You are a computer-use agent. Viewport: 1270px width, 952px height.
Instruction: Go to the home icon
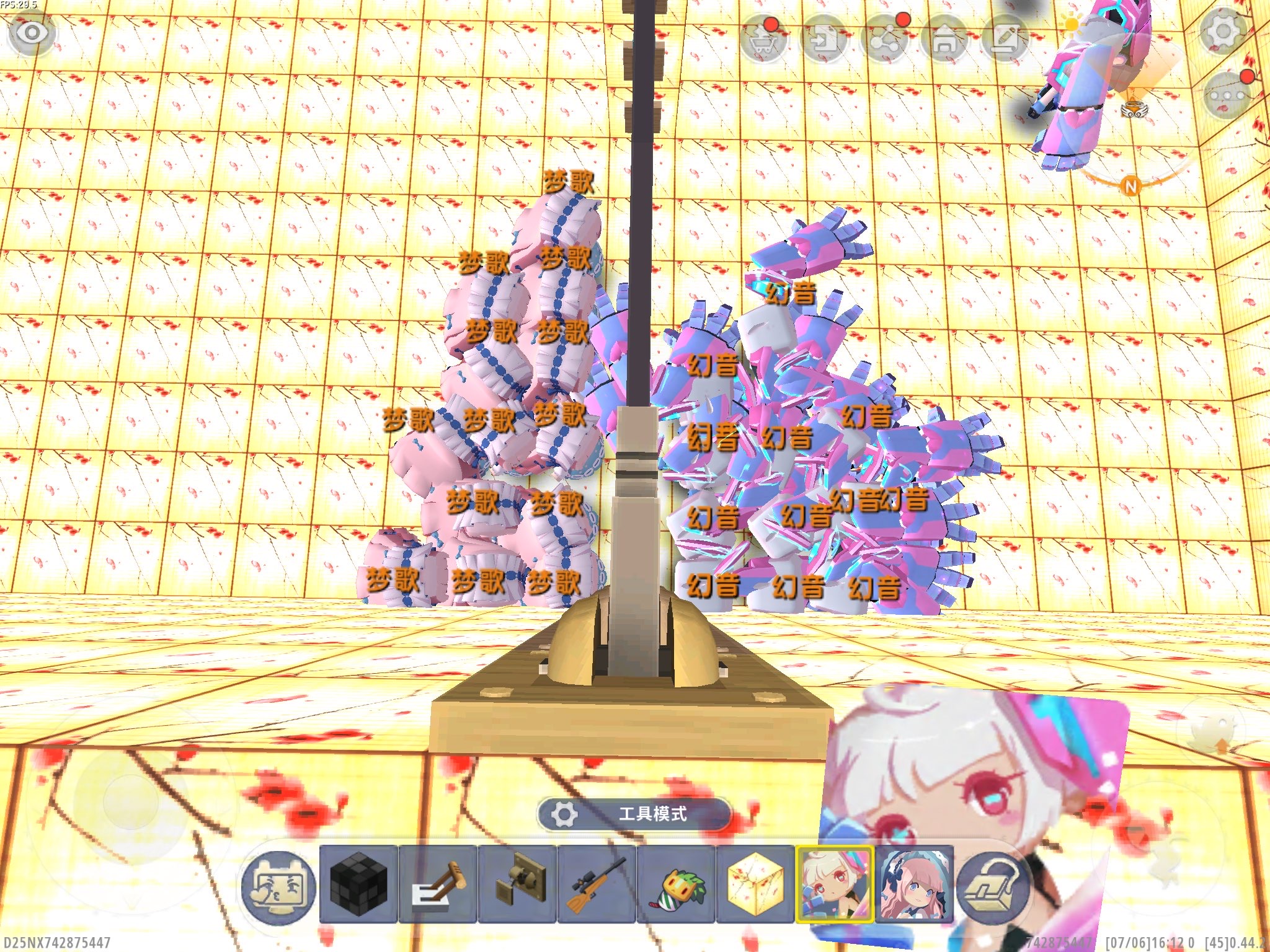pos(945,39)
